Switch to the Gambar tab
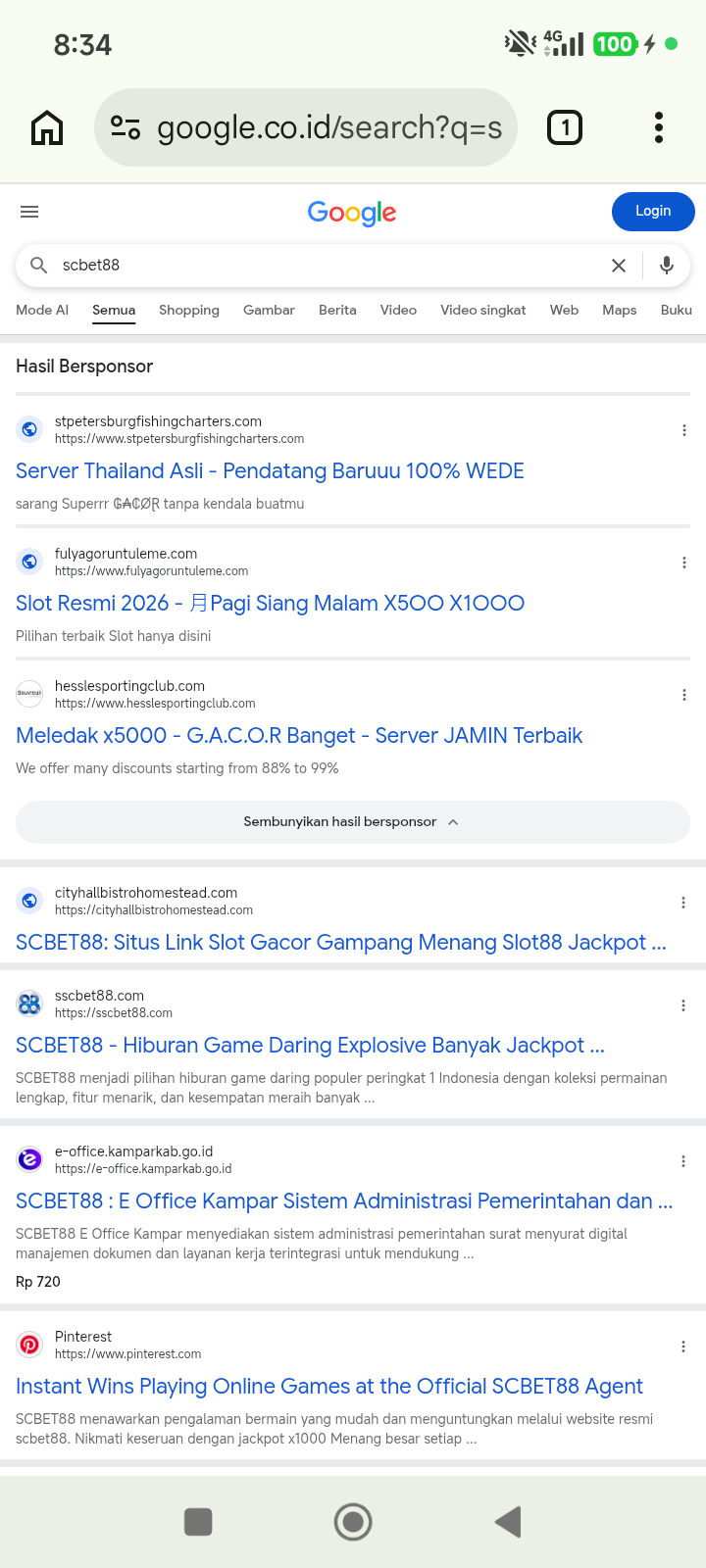This screenshot has height=1568, width=706. [x=269, y=310]
